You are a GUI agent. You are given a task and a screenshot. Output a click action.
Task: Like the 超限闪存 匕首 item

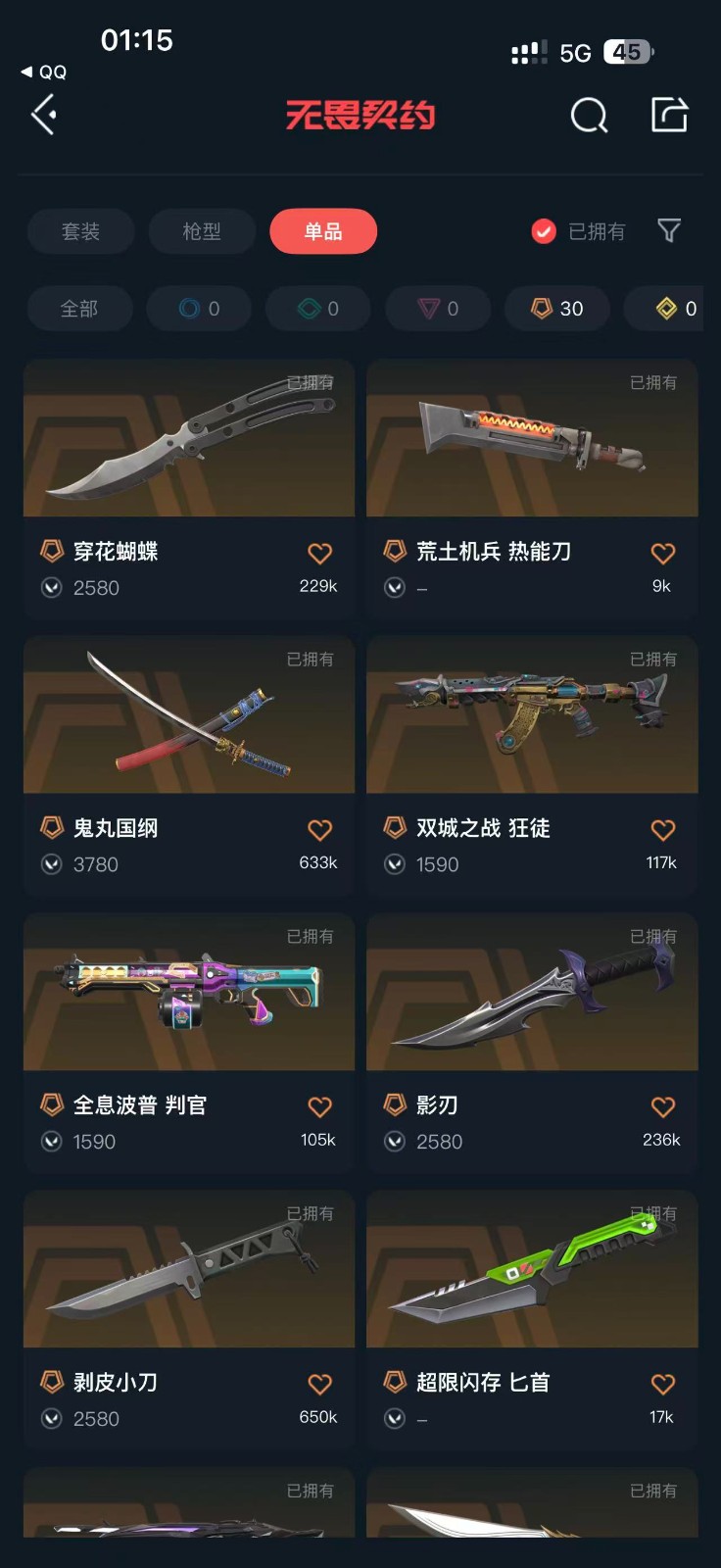click(663, 1385)
